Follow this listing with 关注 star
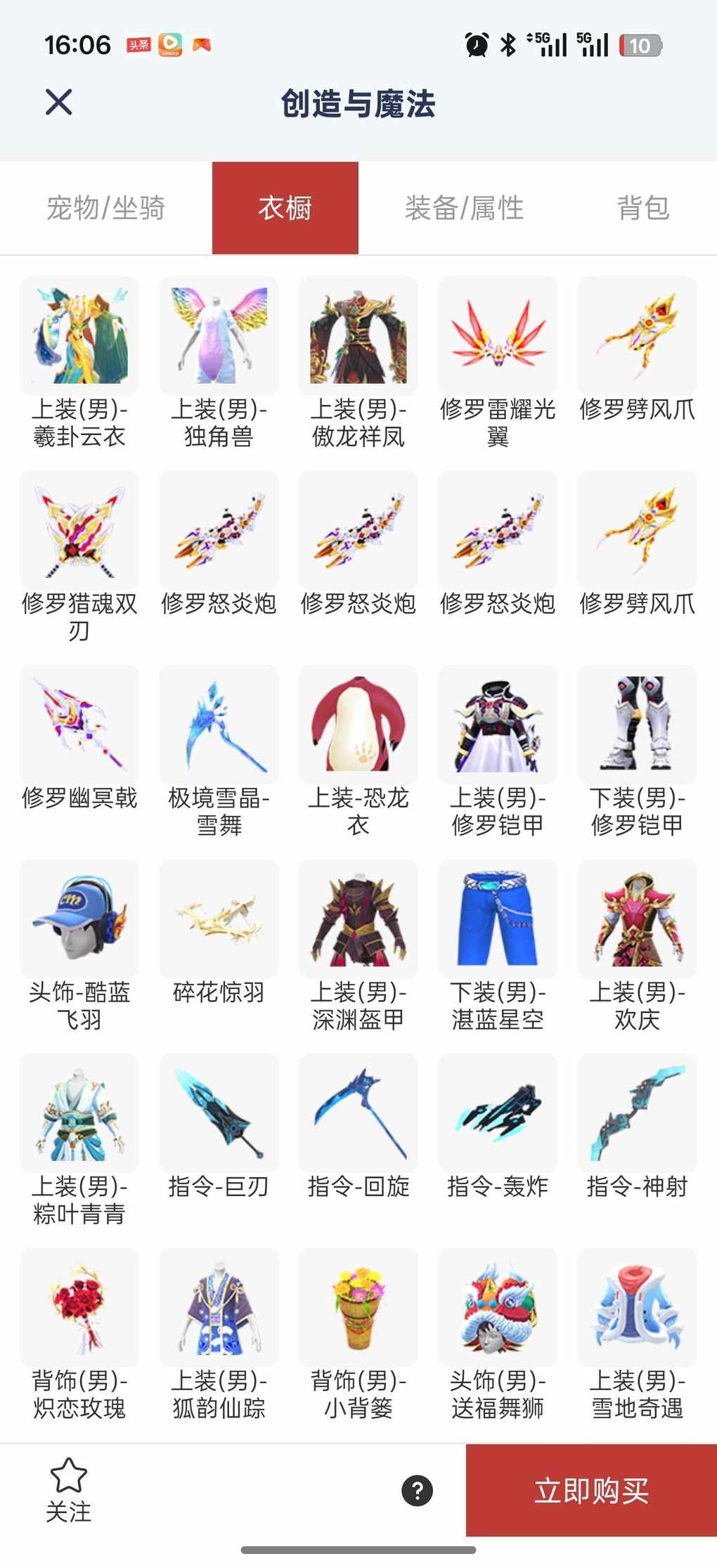This screenshot has width=717, height=1568. click(x=68, y=1489)
